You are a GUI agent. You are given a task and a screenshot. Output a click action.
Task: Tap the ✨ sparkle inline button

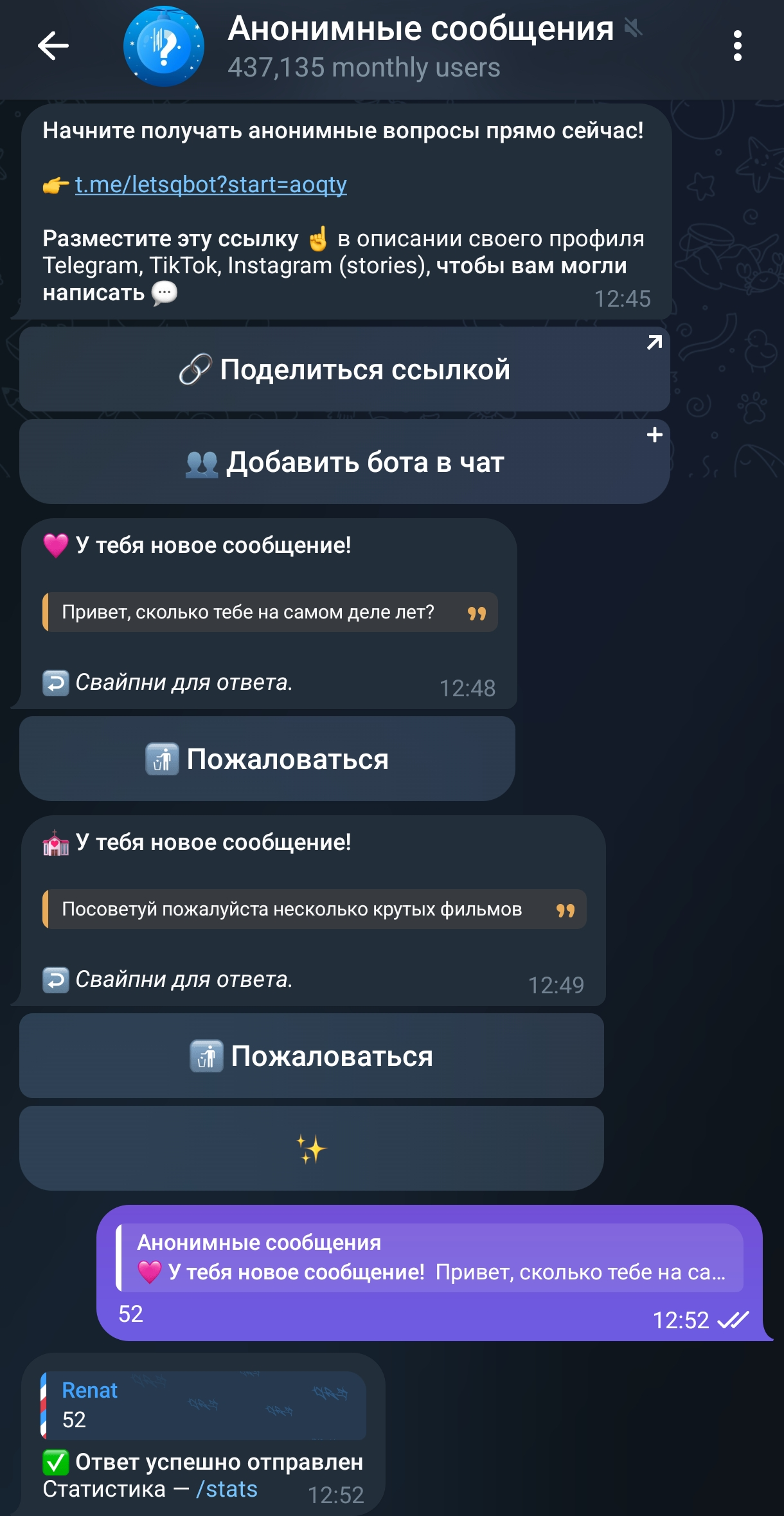(x=311, y=1148)
